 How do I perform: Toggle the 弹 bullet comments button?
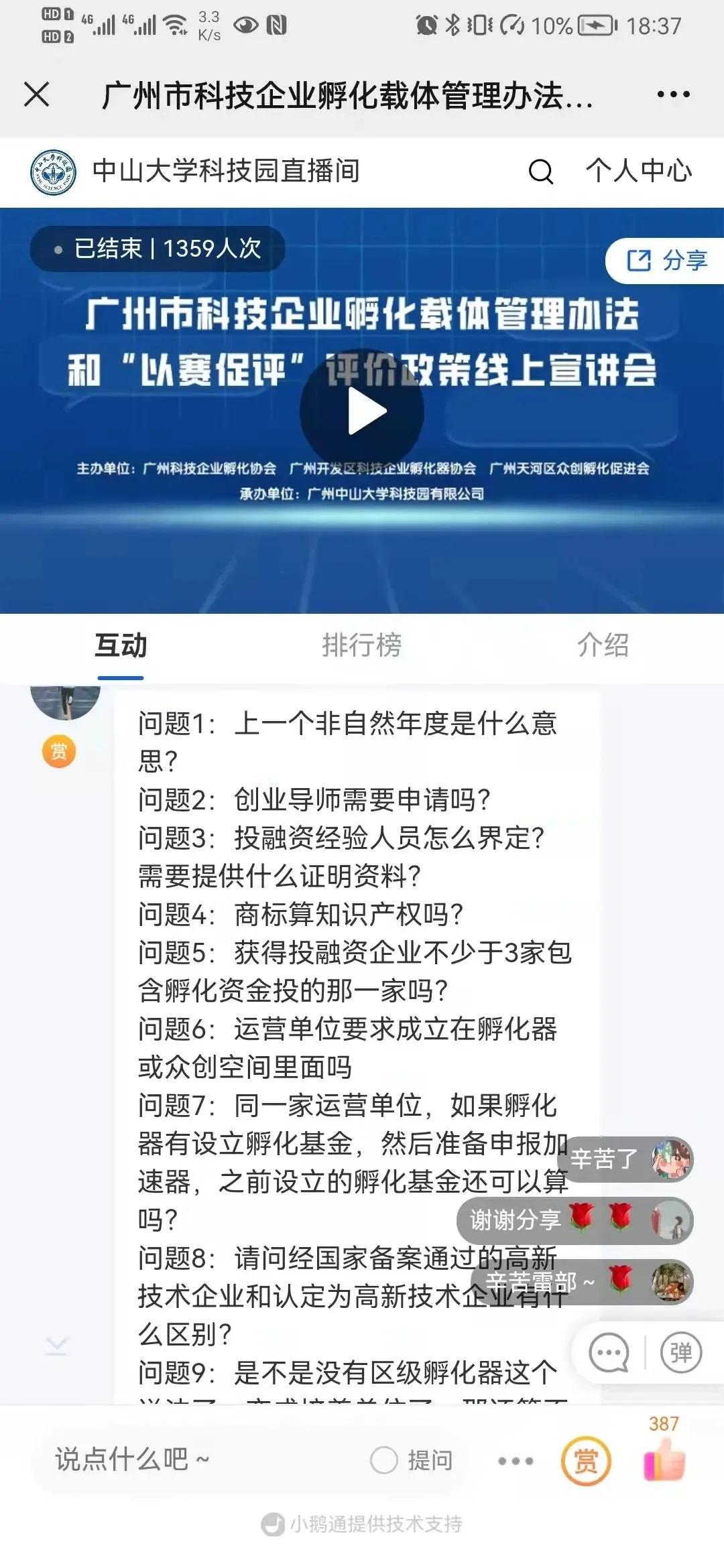(680, 1353)
